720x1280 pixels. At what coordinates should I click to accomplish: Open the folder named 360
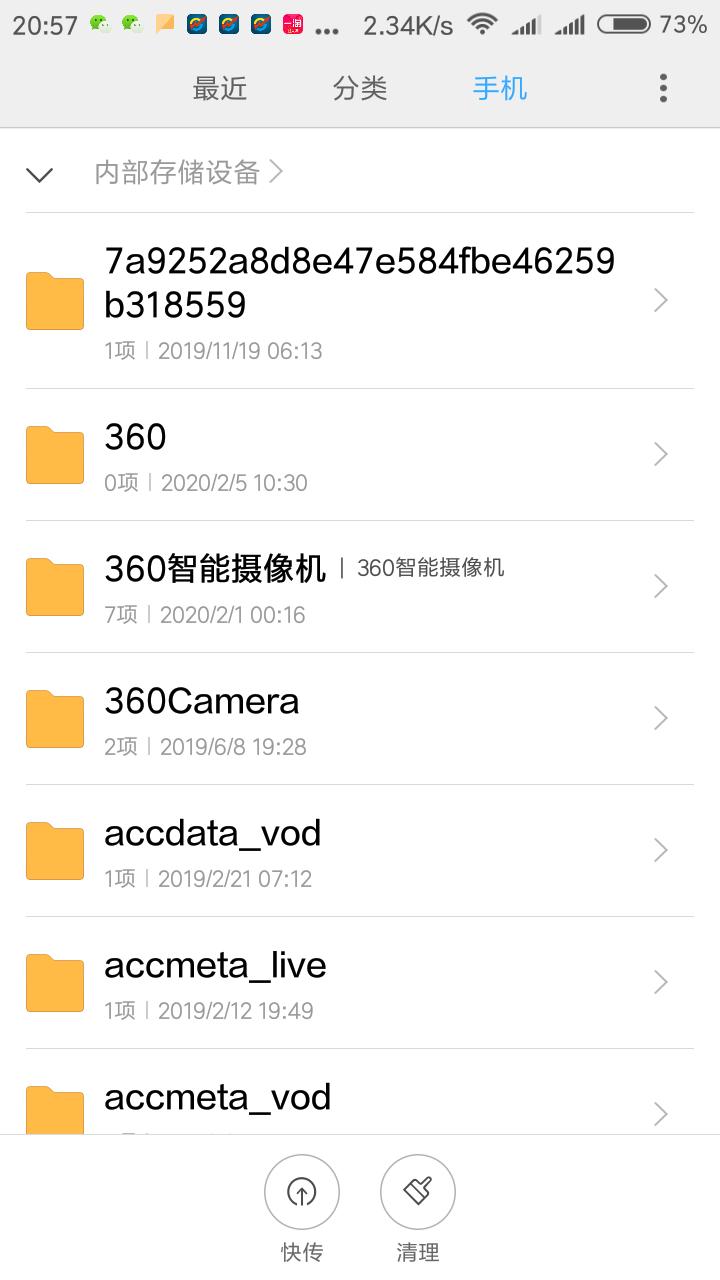[360, 455]
